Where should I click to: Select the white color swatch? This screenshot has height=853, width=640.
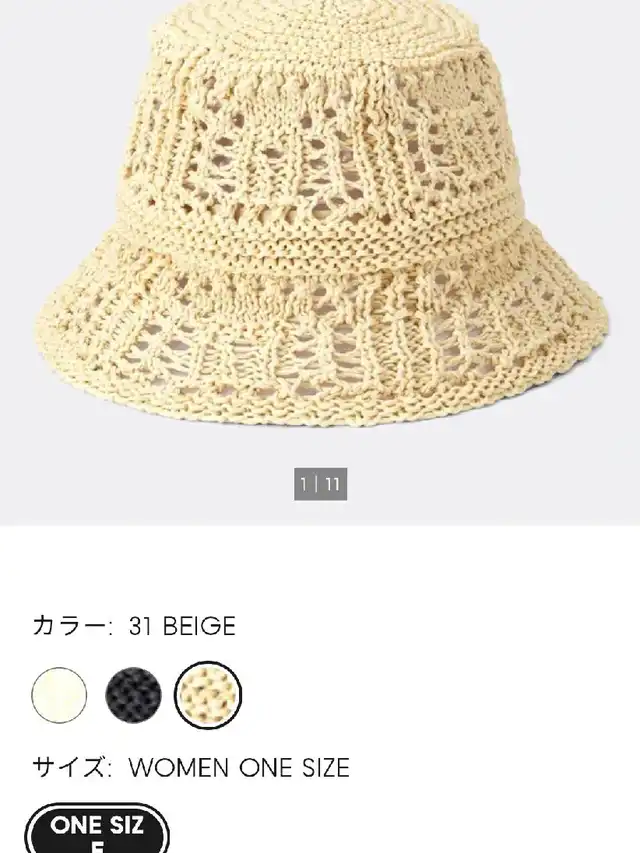tap(59, 695)
